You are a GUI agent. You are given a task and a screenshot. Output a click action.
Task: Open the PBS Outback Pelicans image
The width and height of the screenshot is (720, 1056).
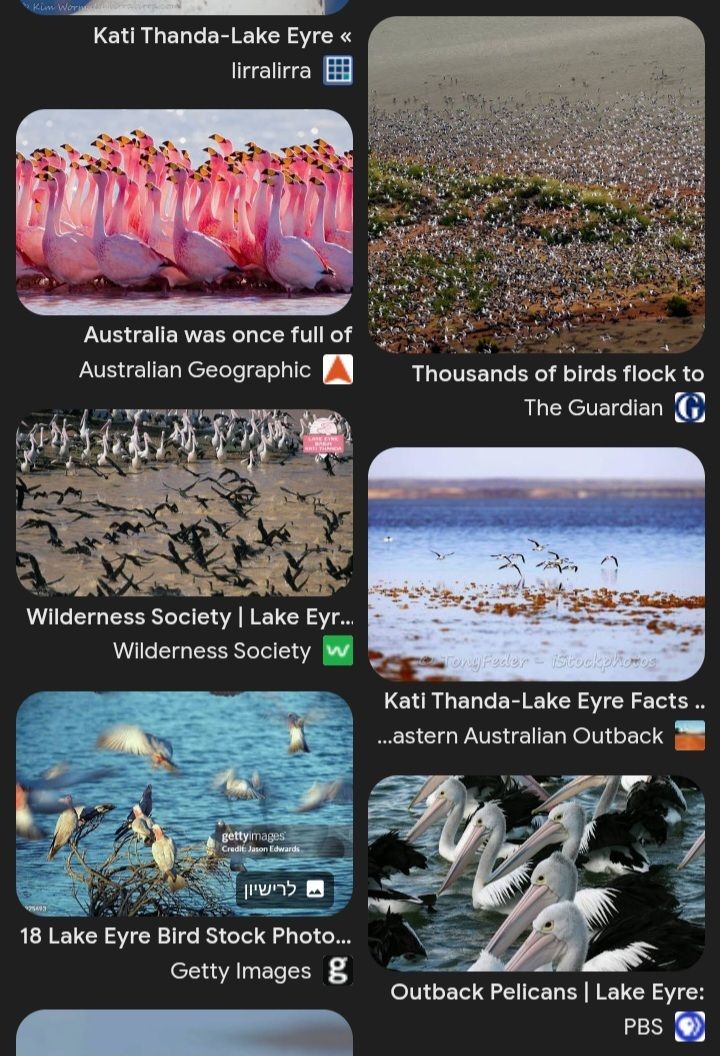pyautogui.click(x=536, y=872)
